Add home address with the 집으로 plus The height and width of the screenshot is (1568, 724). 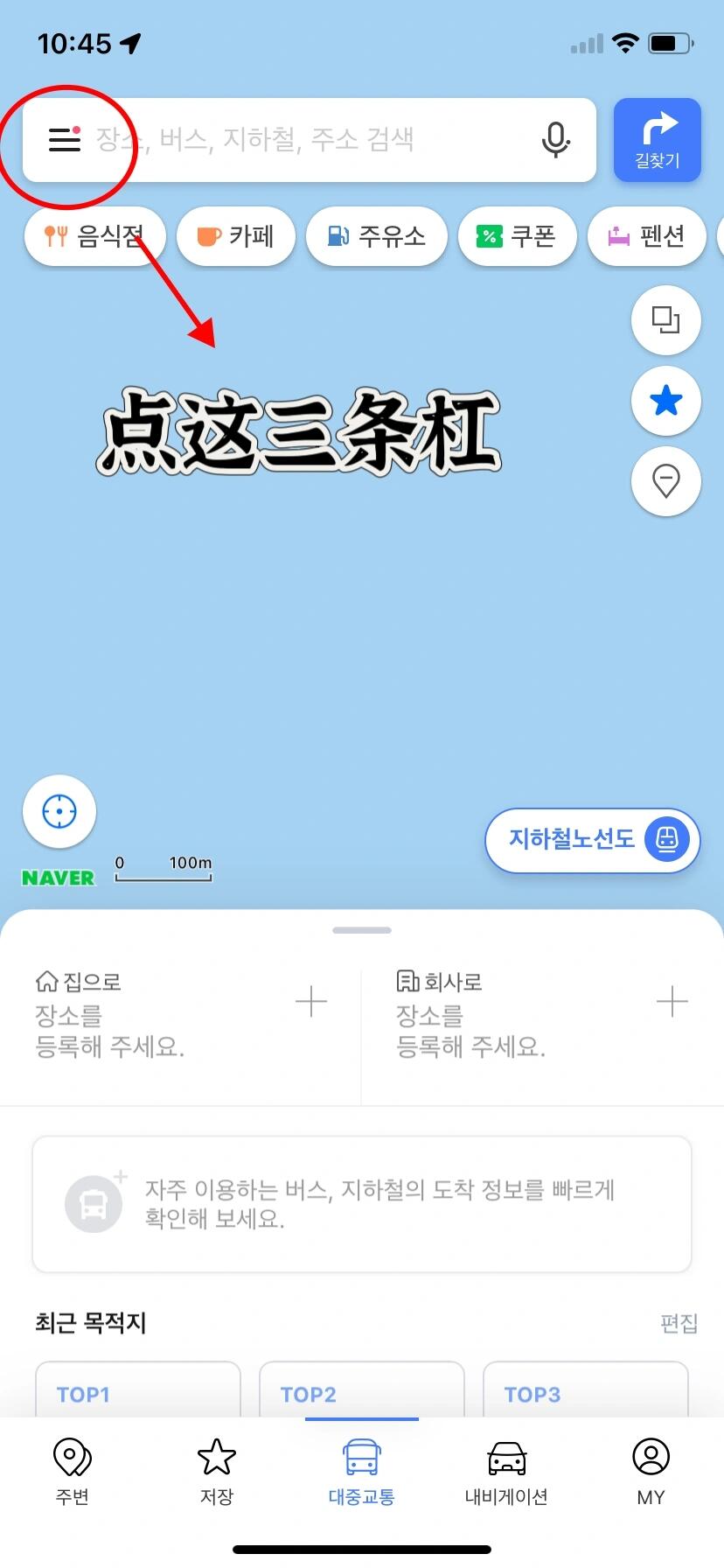coord(310,1001)
